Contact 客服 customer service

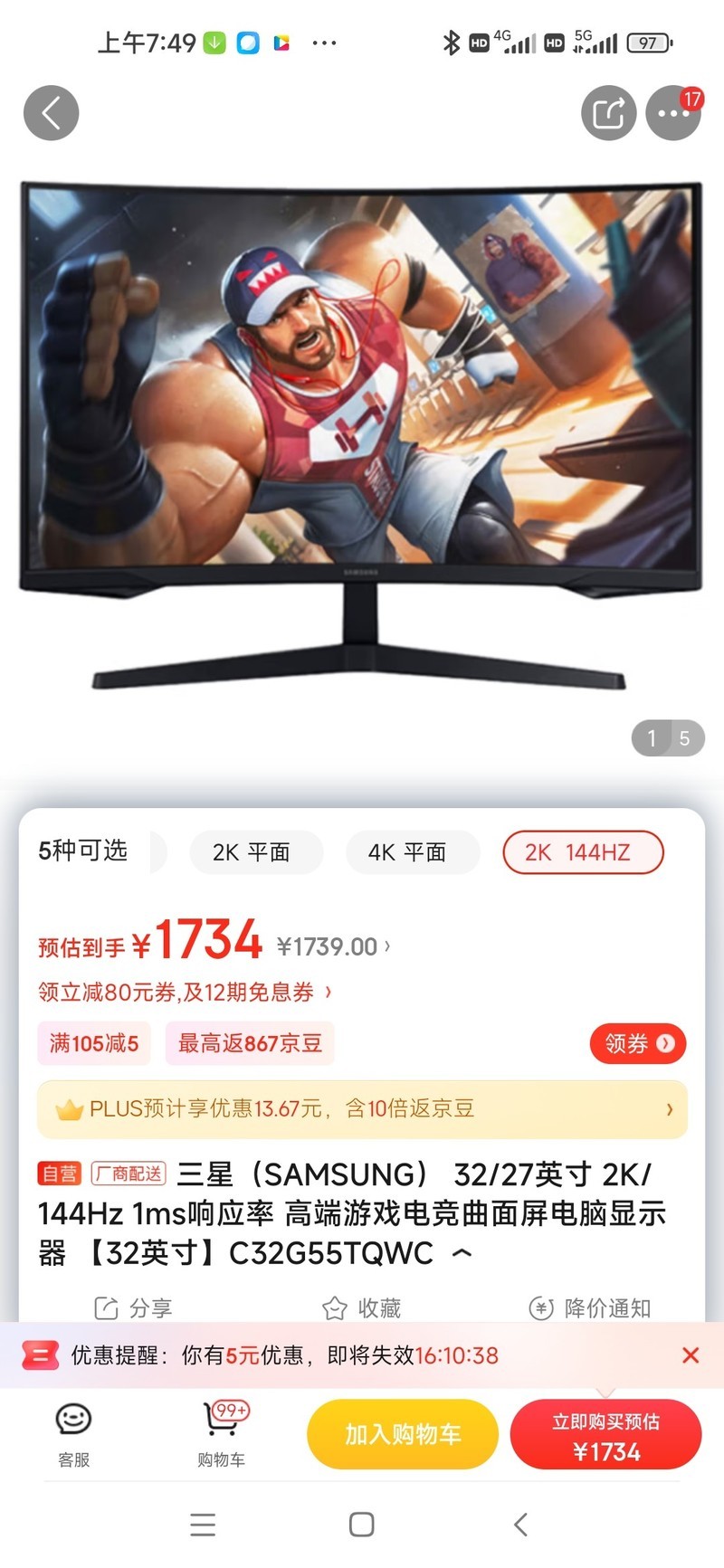[73, 1433]
